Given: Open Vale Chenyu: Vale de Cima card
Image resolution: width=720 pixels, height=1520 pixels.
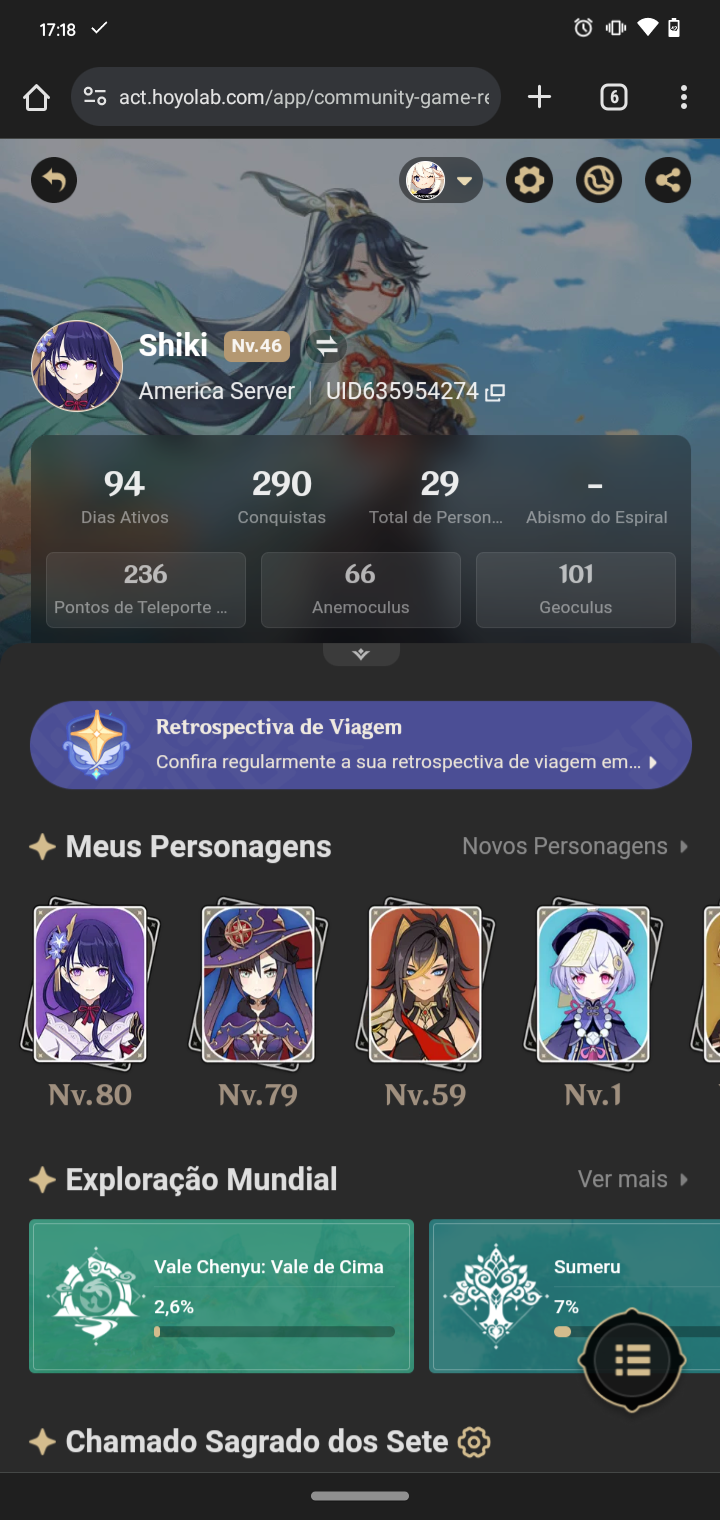Looking at the screenshot, I should click(x=221, y=1295).
